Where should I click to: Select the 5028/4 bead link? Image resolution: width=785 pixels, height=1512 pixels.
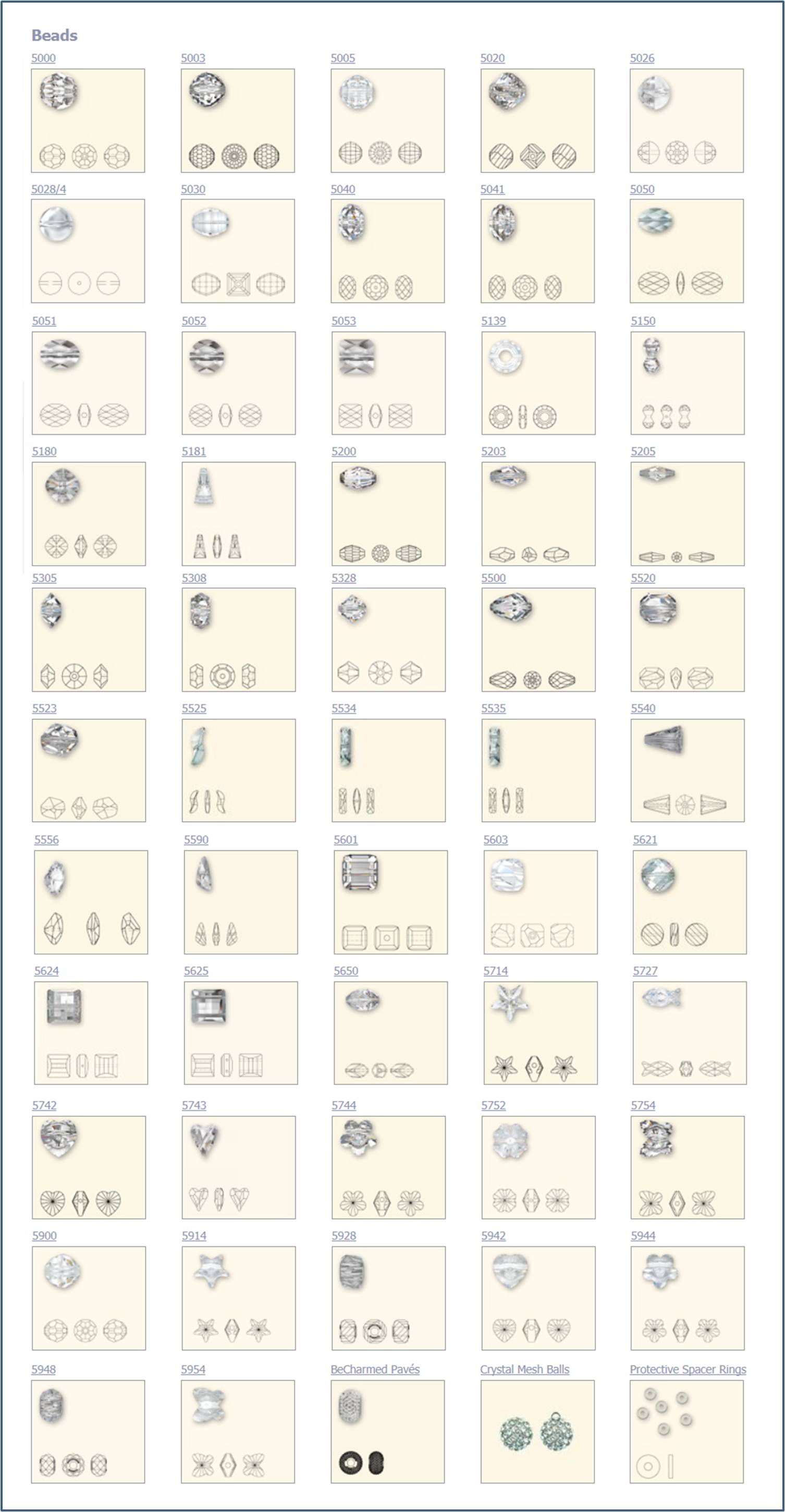[x=48, y=189]
